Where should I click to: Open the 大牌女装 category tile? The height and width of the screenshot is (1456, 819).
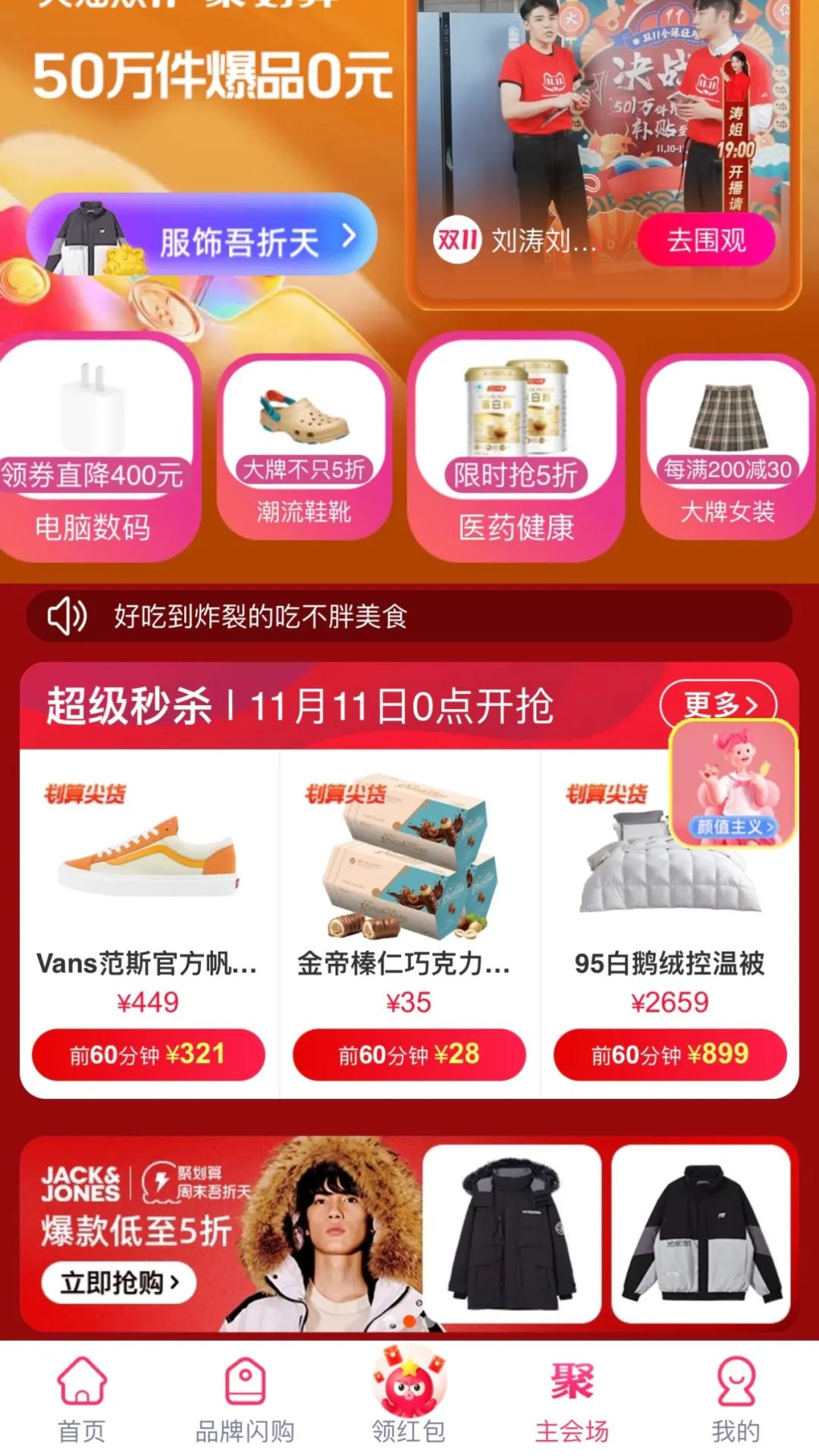(728, 447)
